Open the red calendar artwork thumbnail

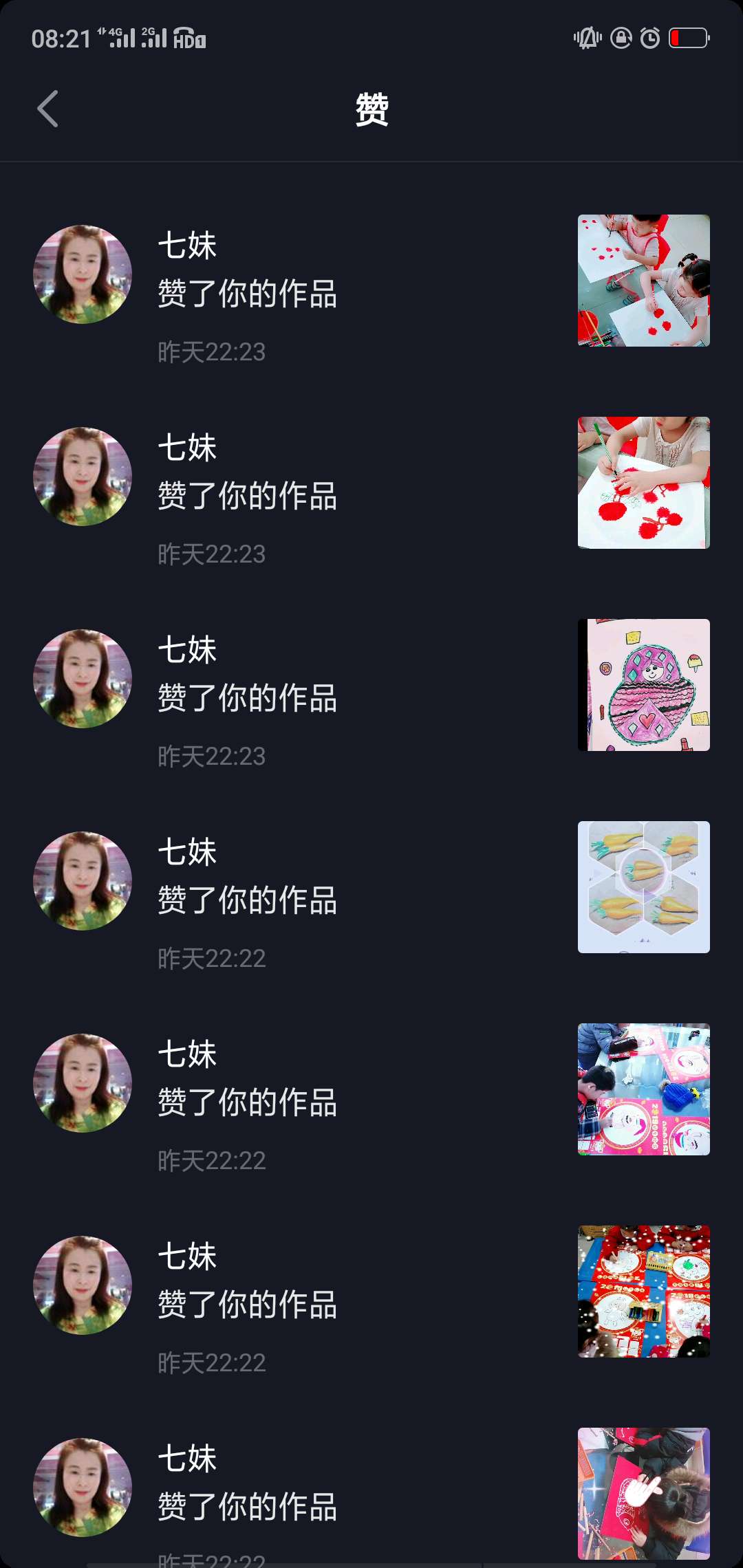(644, 1292)
